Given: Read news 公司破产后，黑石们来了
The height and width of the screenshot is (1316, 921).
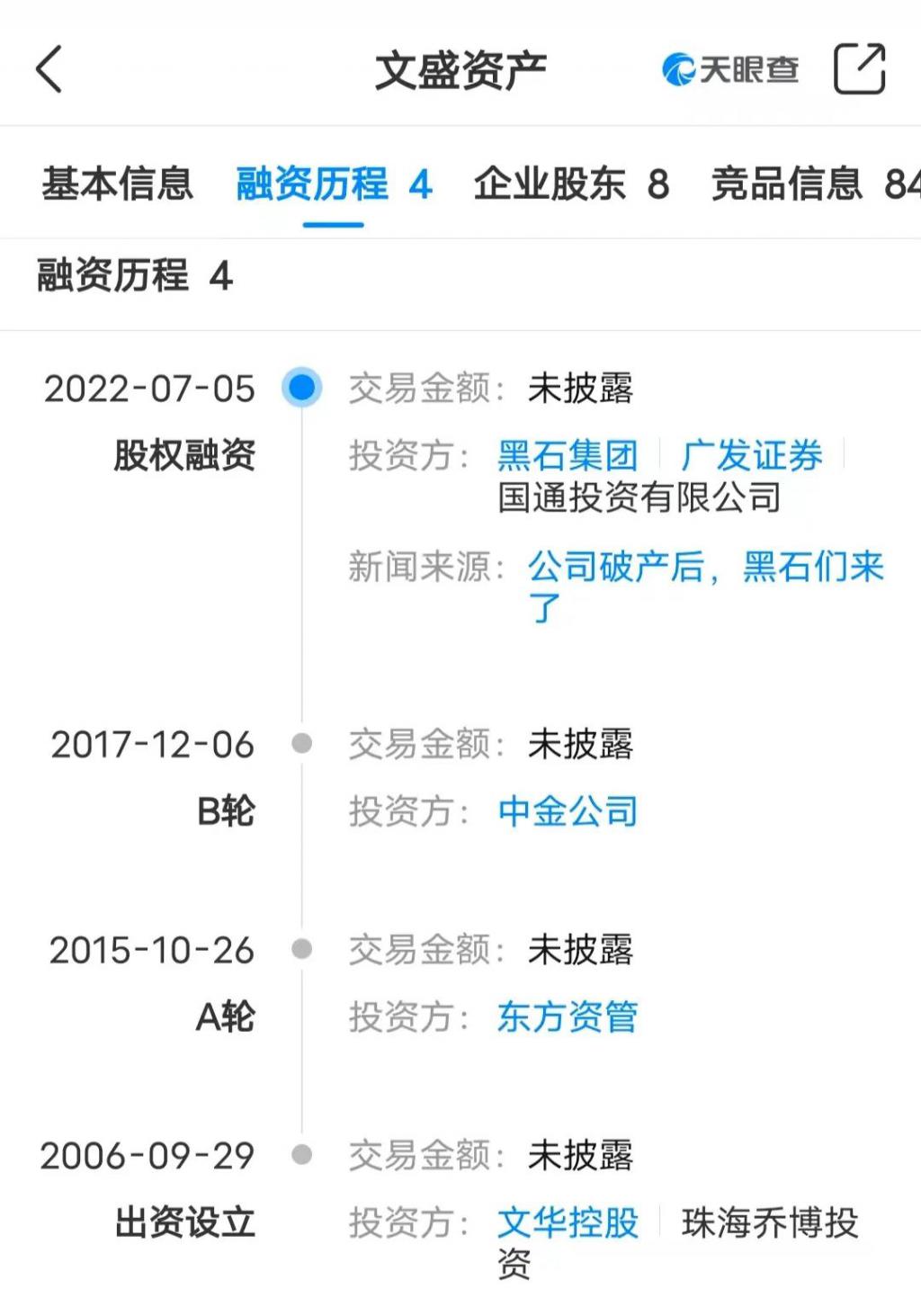Looking at the screenshot, I should pyautogui.click(x=705, y=568).
